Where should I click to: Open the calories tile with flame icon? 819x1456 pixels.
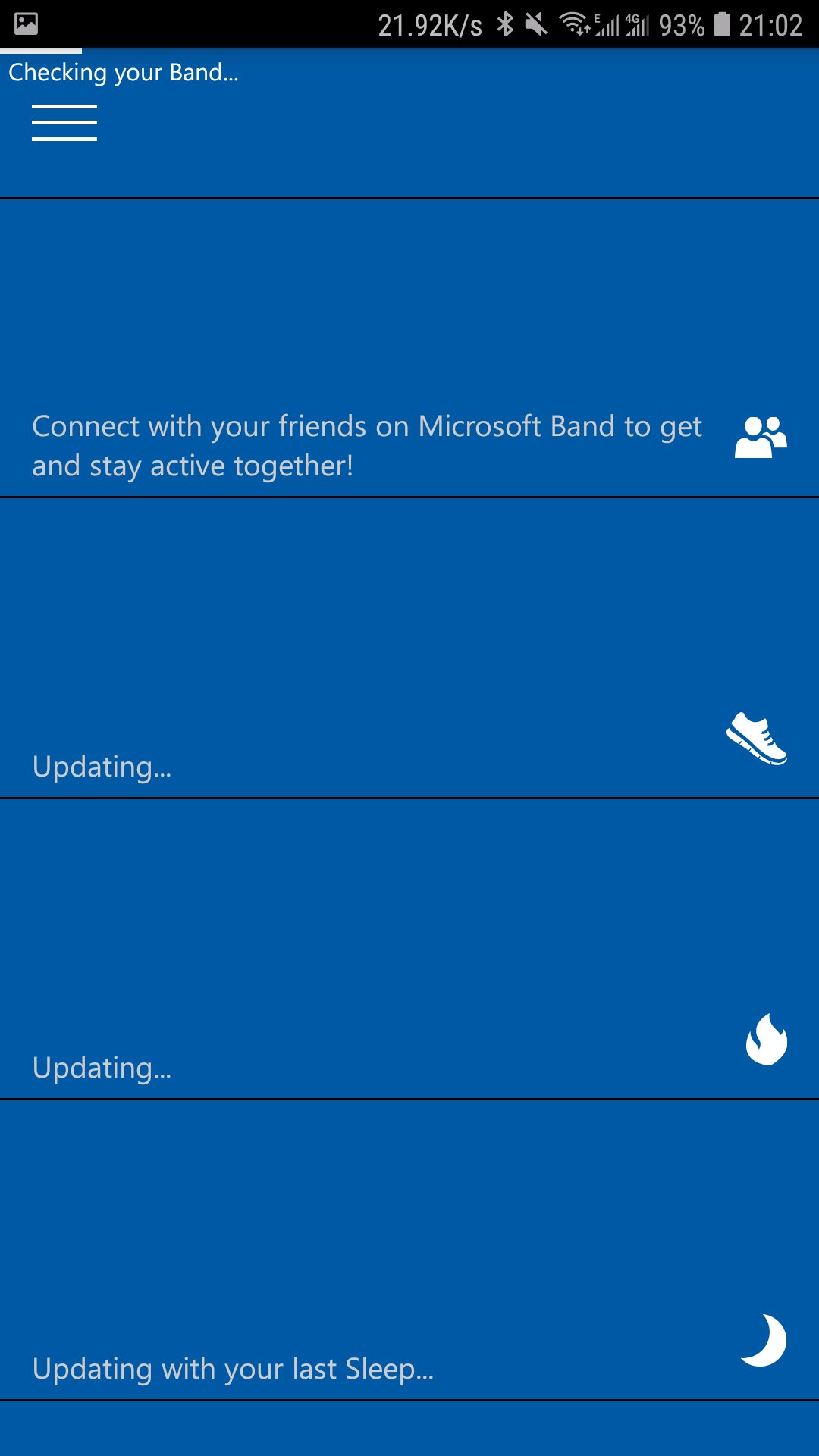point(409,949)
